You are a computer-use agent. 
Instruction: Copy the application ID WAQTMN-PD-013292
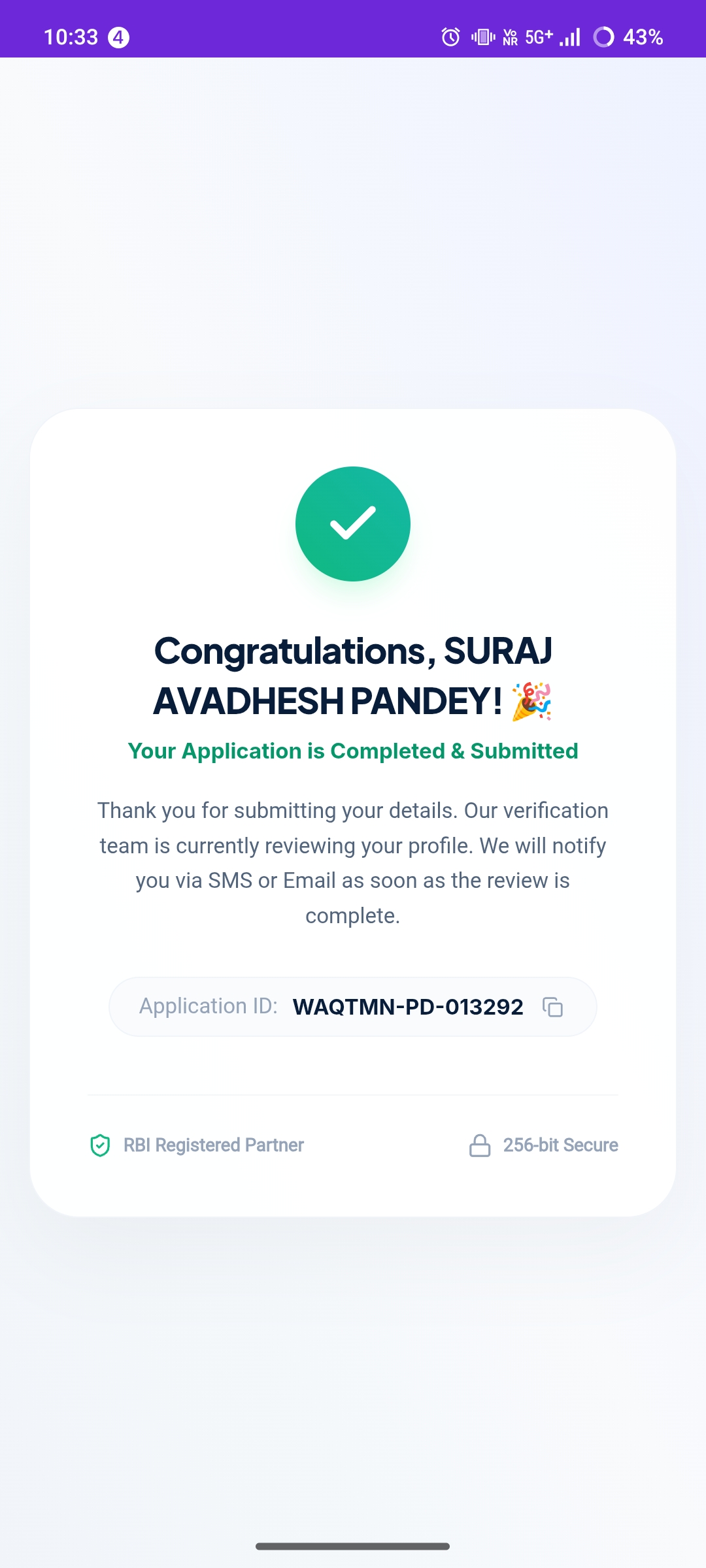point(553,1007)
